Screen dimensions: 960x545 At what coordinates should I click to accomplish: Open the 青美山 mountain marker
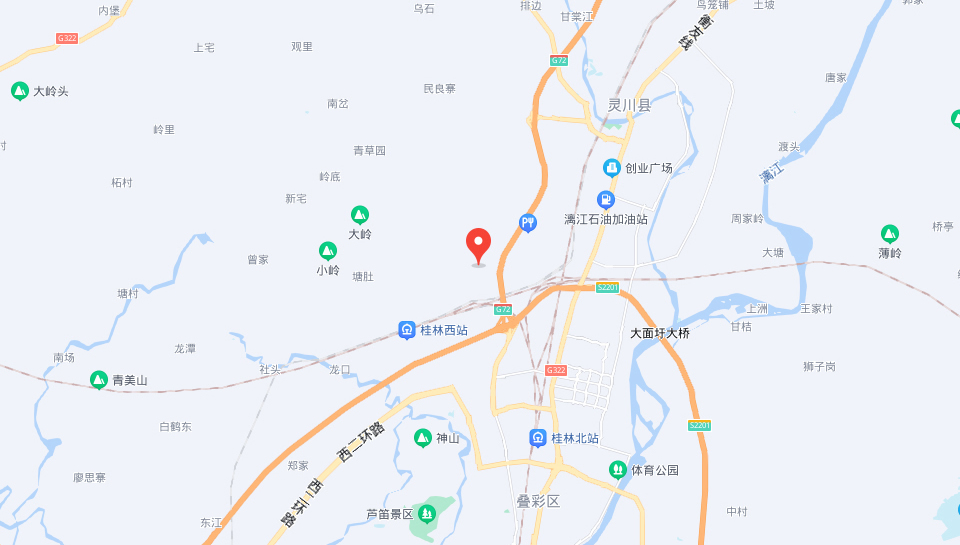coord(99,380)
